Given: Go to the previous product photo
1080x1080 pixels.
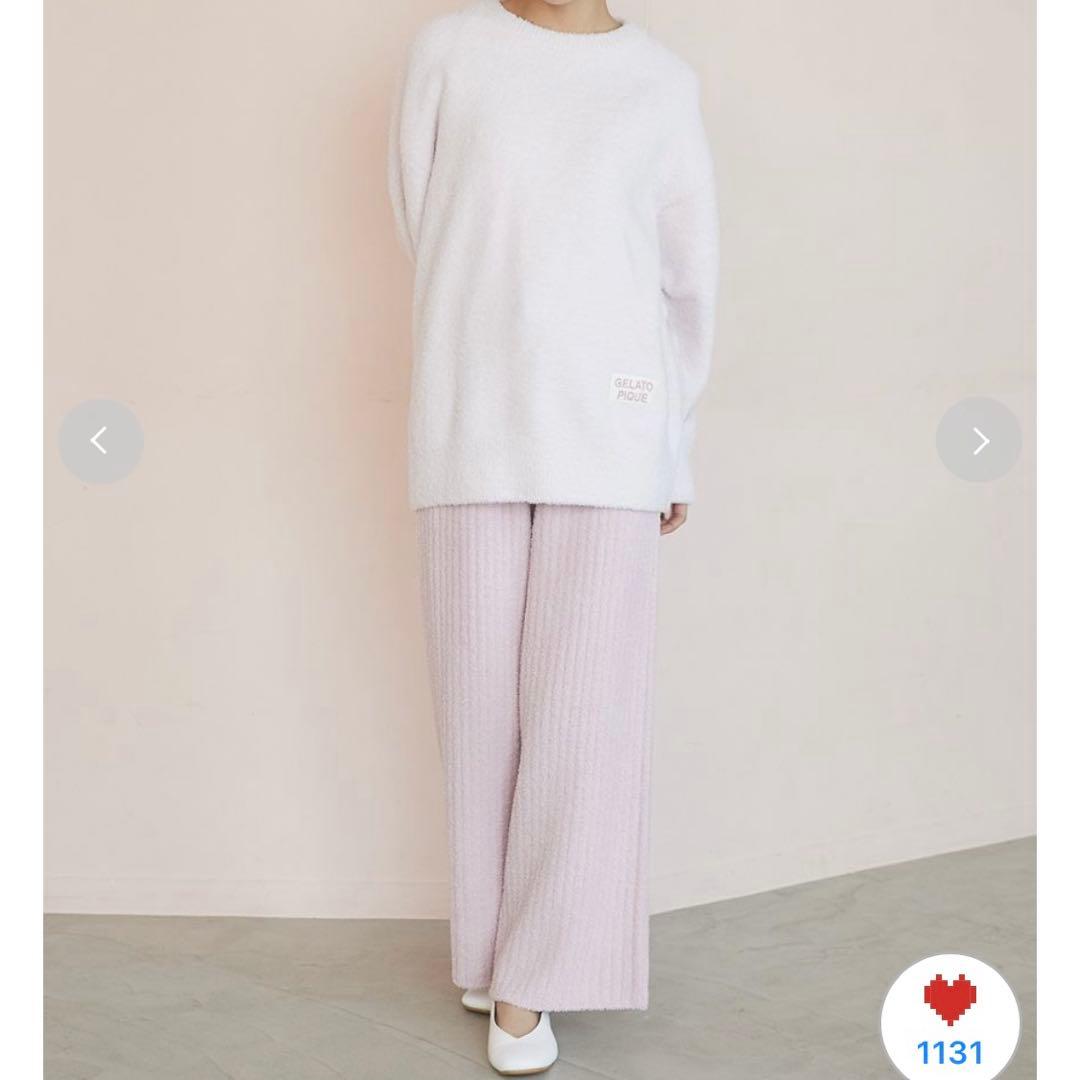Looking at the screenshot, I should pyautogui.click(x=100, y=441).
